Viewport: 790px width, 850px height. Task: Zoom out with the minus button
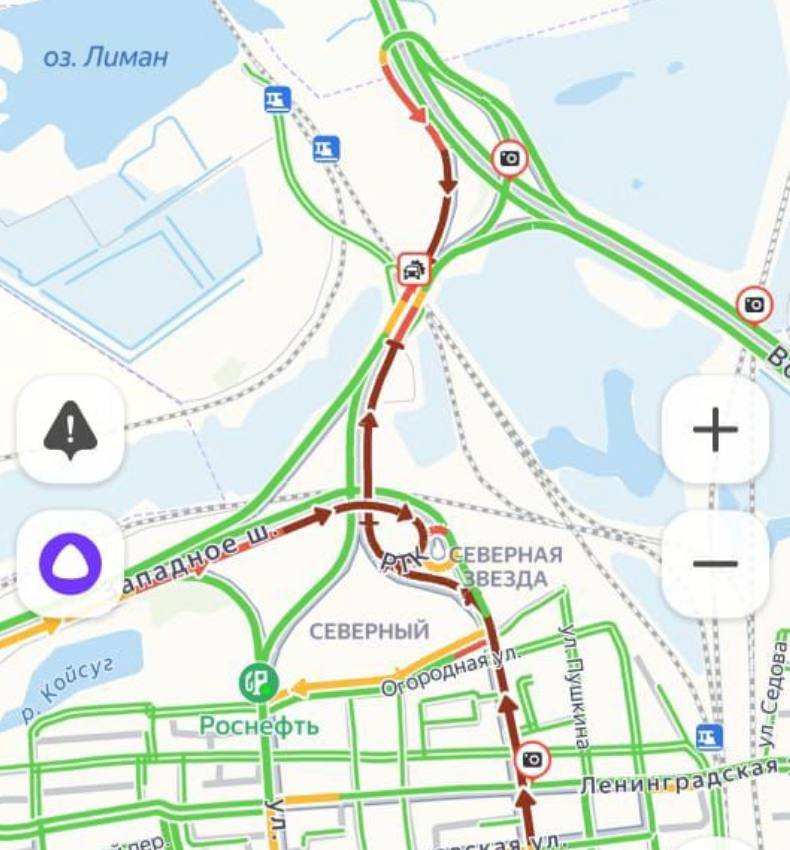[715, 563]
